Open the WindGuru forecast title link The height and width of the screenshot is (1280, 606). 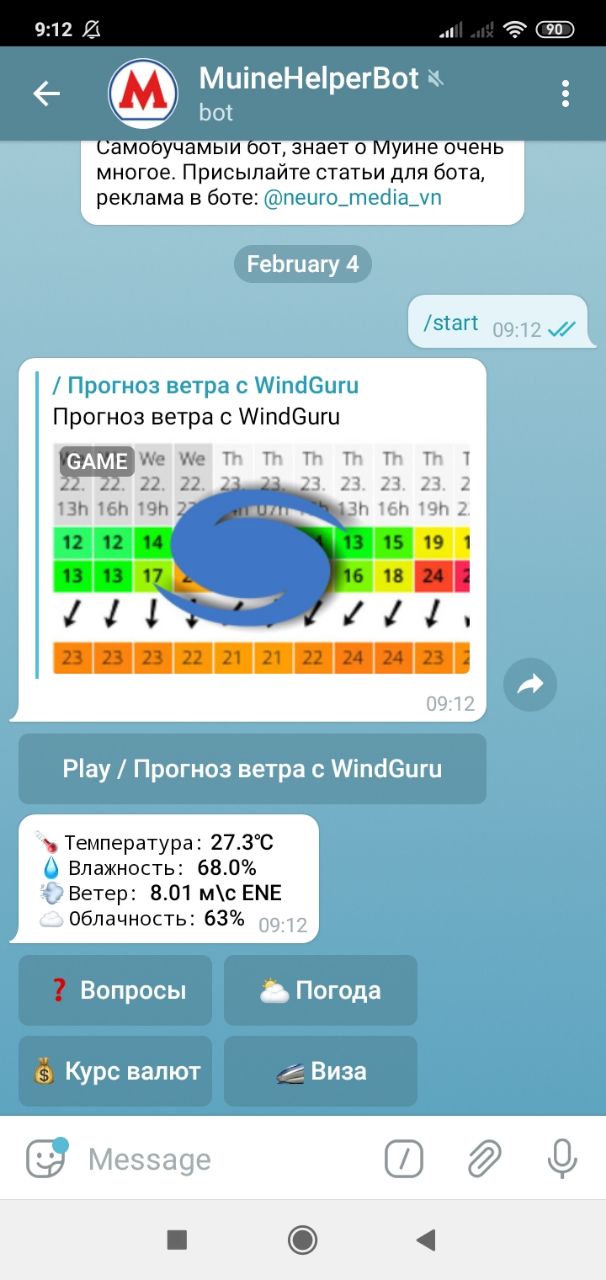[205, 385]
